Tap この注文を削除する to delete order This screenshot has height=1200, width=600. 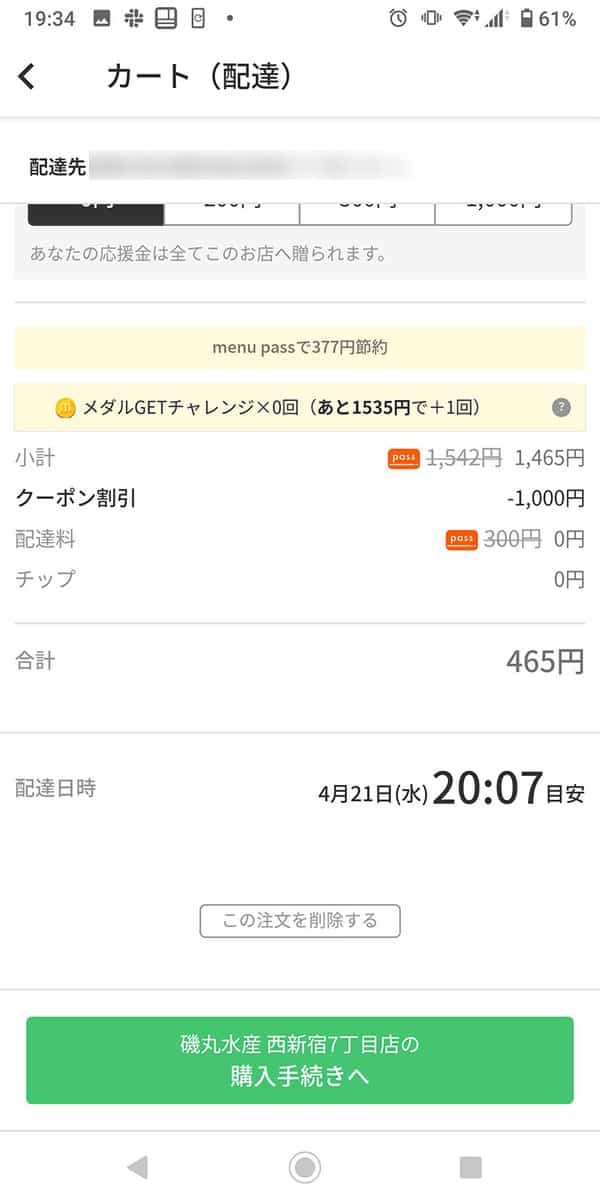pyautogui.click(x=300, y=921)
